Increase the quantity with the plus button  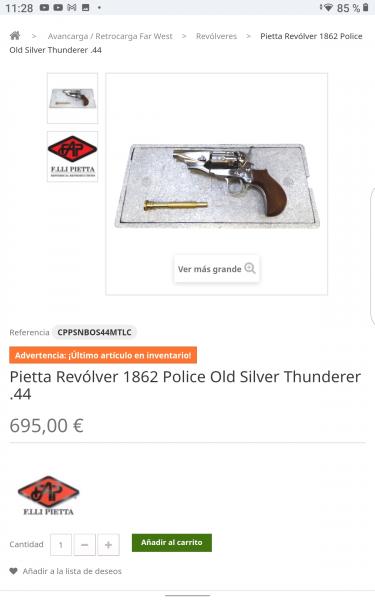click(x=109, y=545)
